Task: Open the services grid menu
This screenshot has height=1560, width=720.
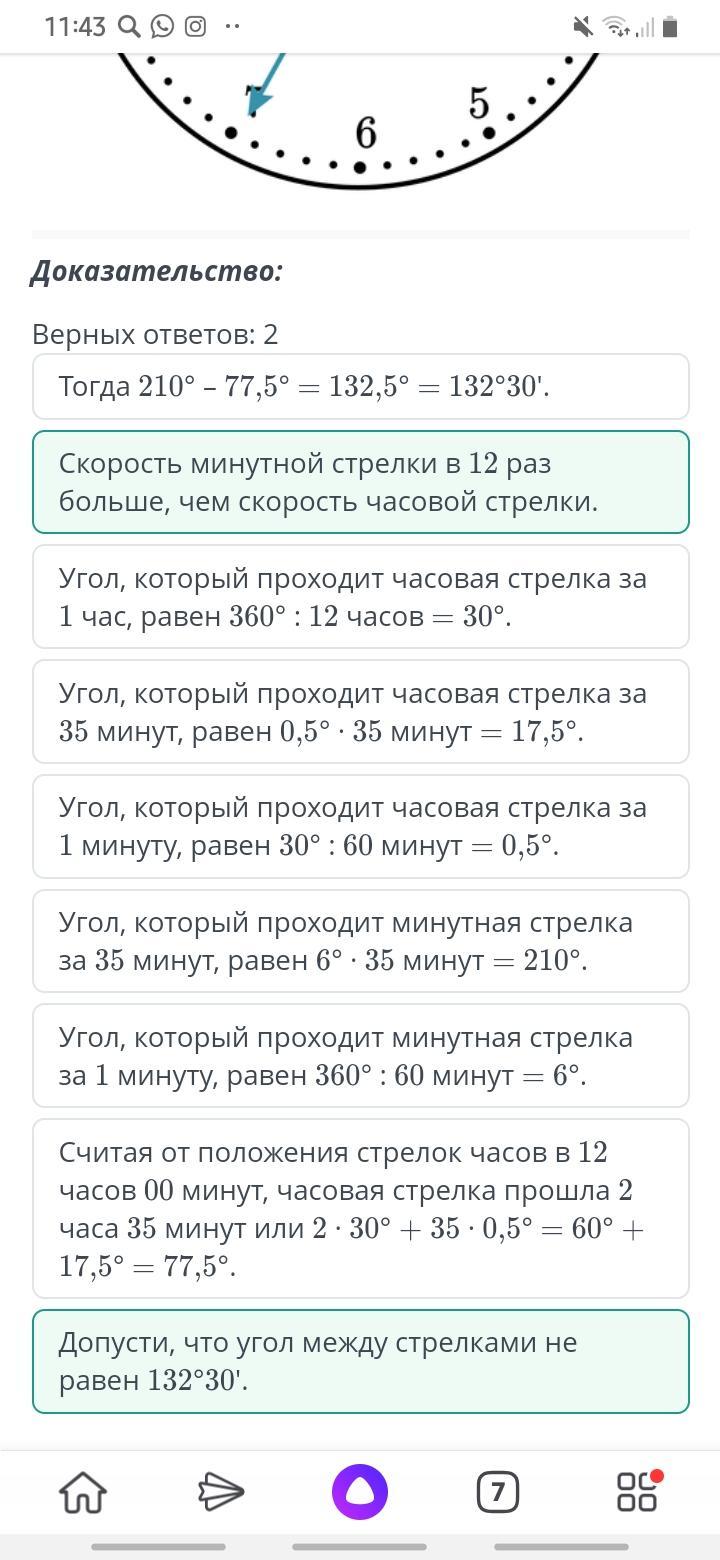Action: click(638, 1491)
